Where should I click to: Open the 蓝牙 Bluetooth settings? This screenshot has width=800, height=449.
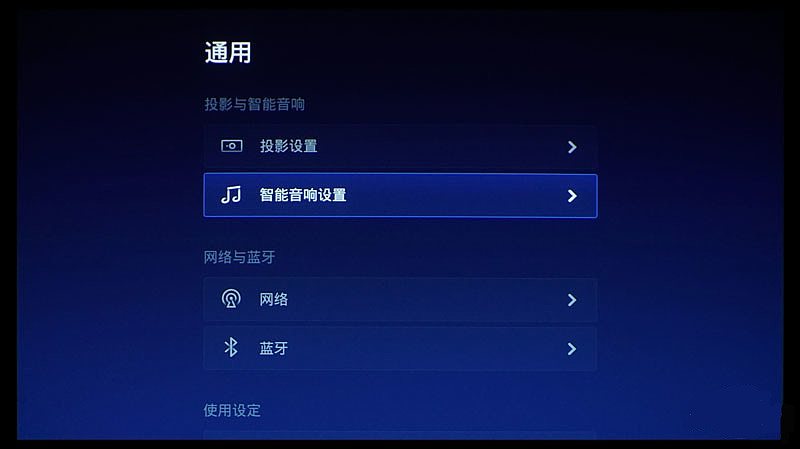[400, 348]
